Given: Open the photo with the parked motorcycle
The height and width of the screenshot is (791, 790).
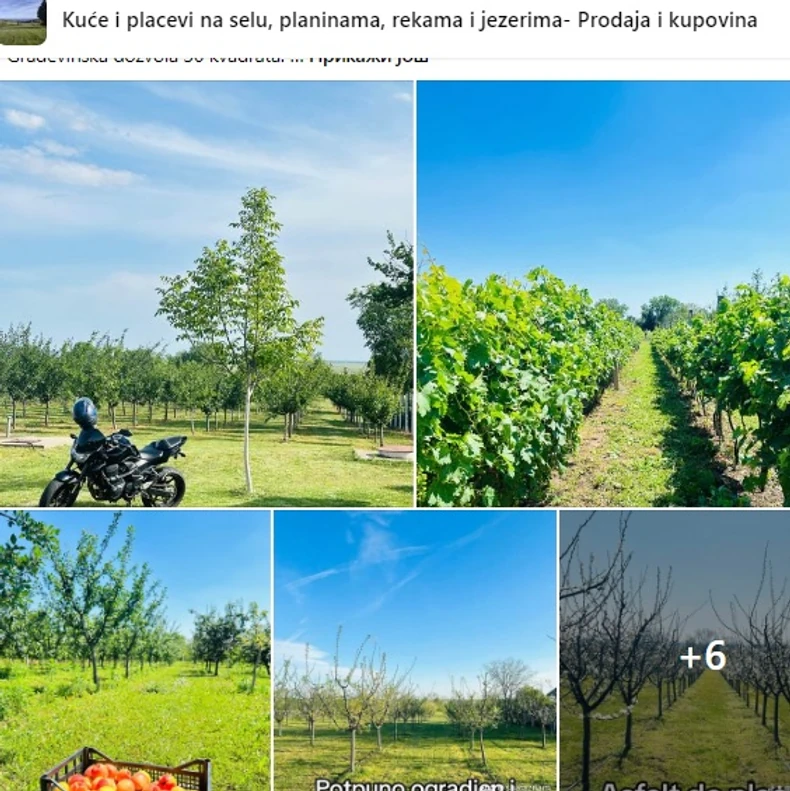Looking at the screenshot, I should pyautogui.click(x=206, y=294).
